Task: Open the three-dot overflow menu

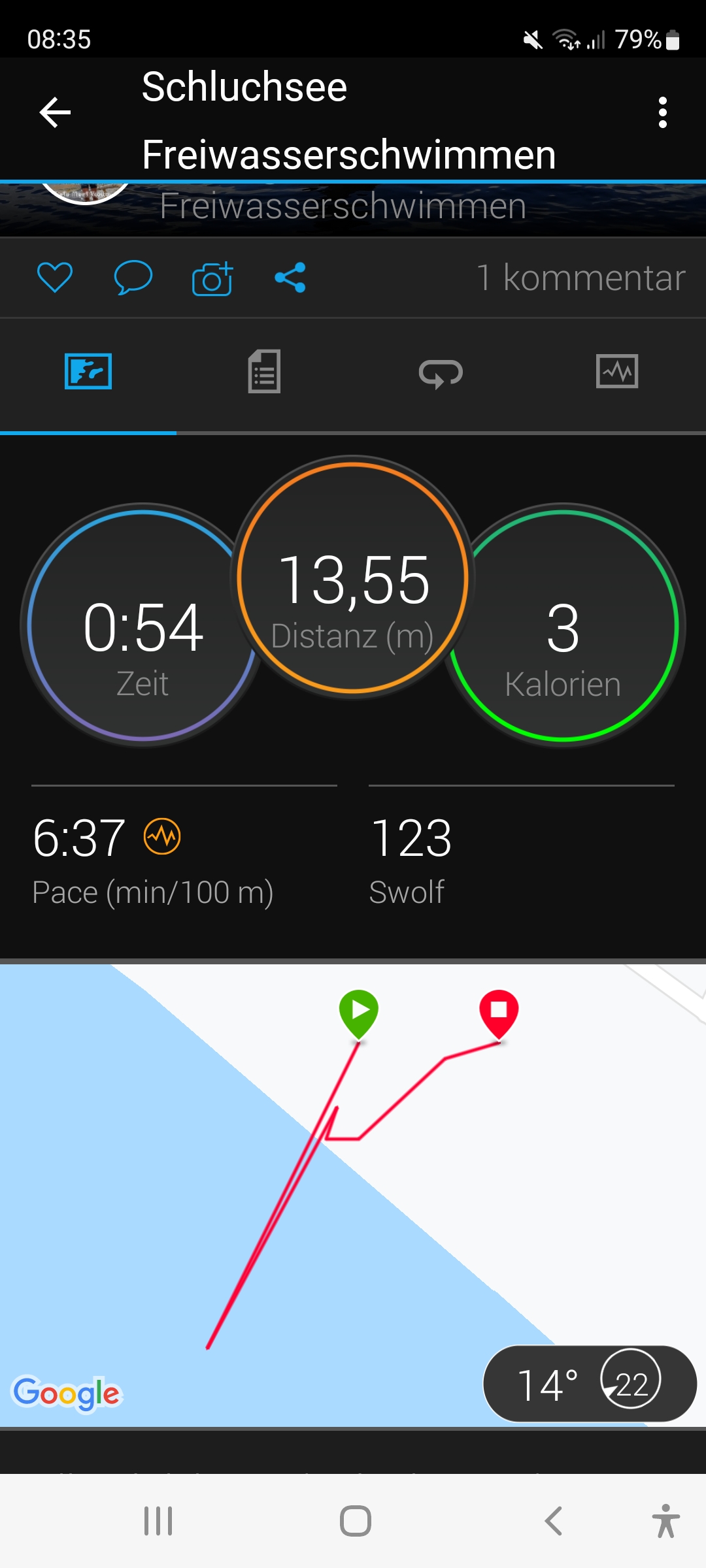Action: 662,112
